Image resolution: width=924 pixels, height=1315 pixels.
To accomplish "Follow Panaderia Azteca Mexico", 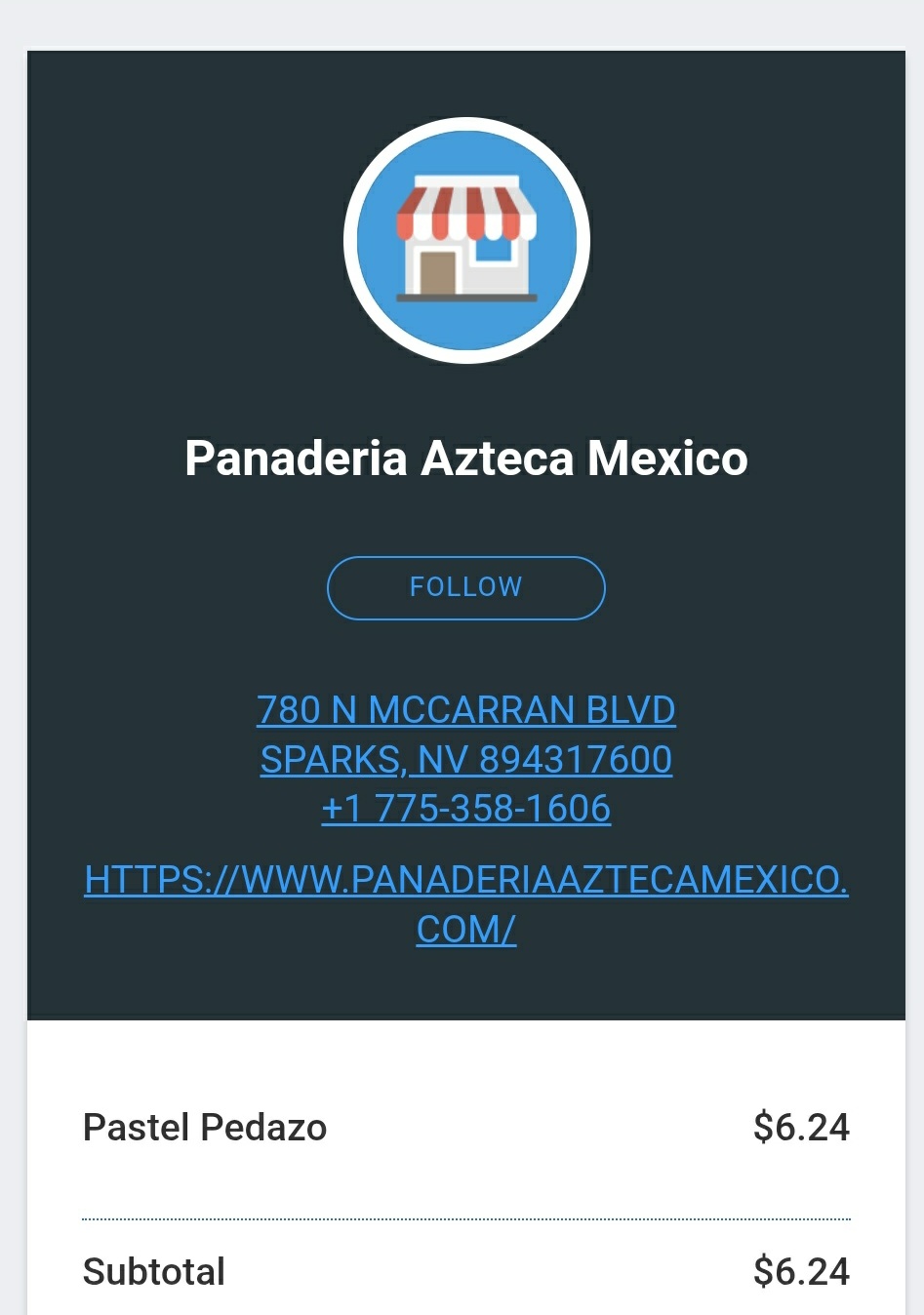I will [465, 587].
